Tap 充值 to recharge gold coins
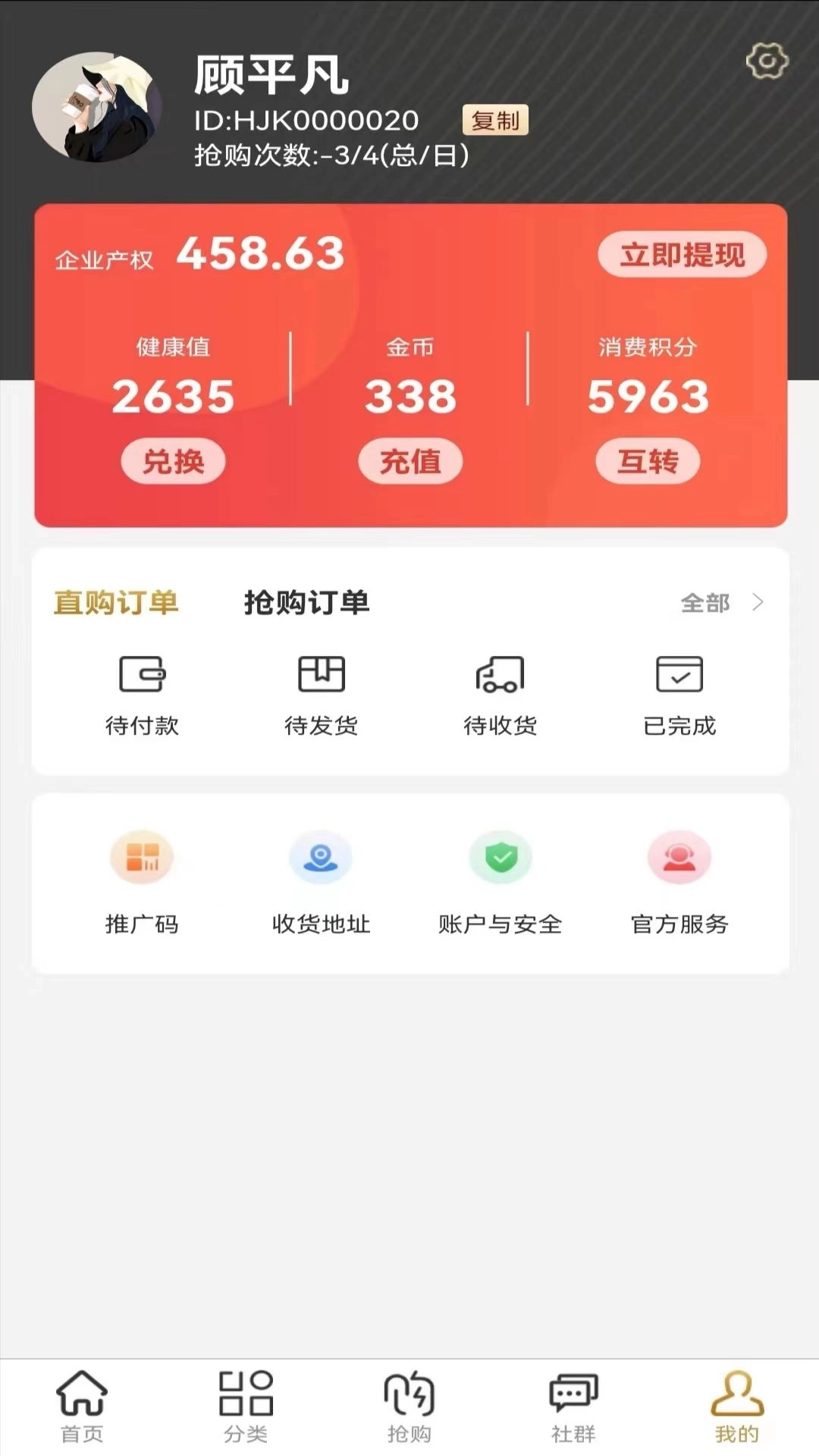 409,460
